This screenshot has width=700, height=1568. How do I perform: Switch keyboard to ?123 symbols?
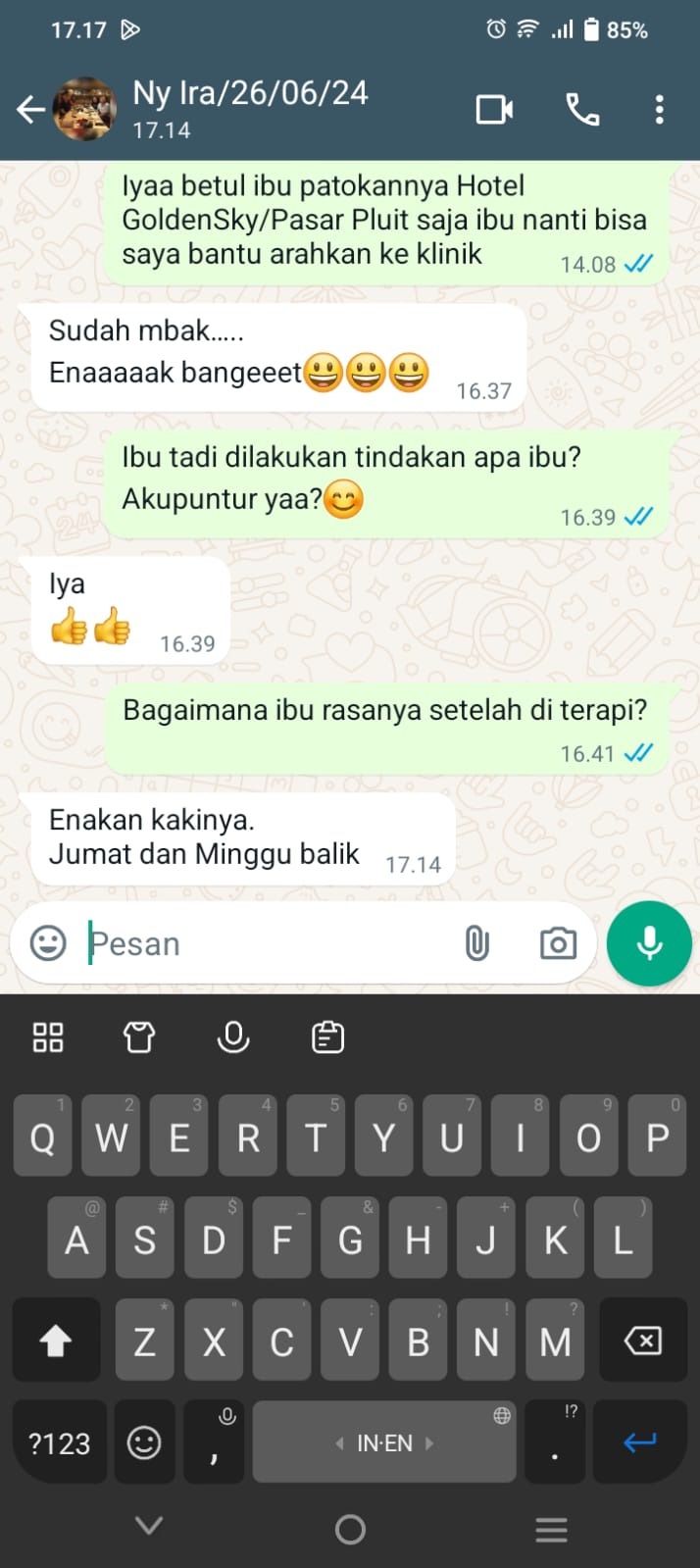(59, 1442)
